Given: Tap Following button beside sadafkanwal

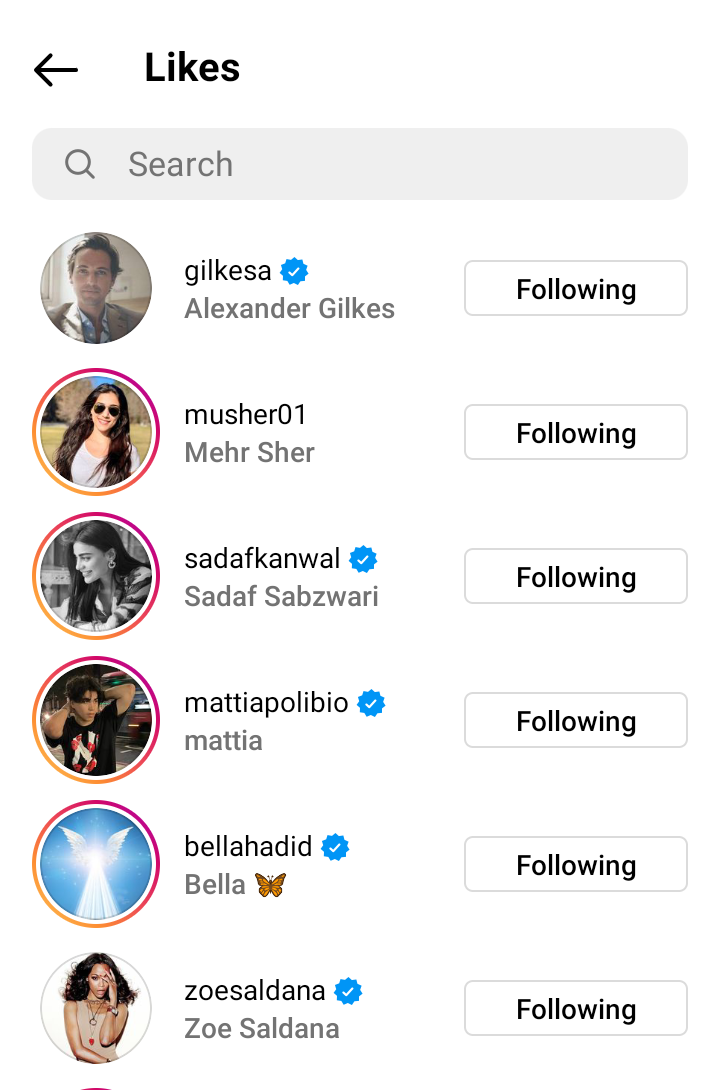Looking at the screenshot, I should tap(575, 577).
